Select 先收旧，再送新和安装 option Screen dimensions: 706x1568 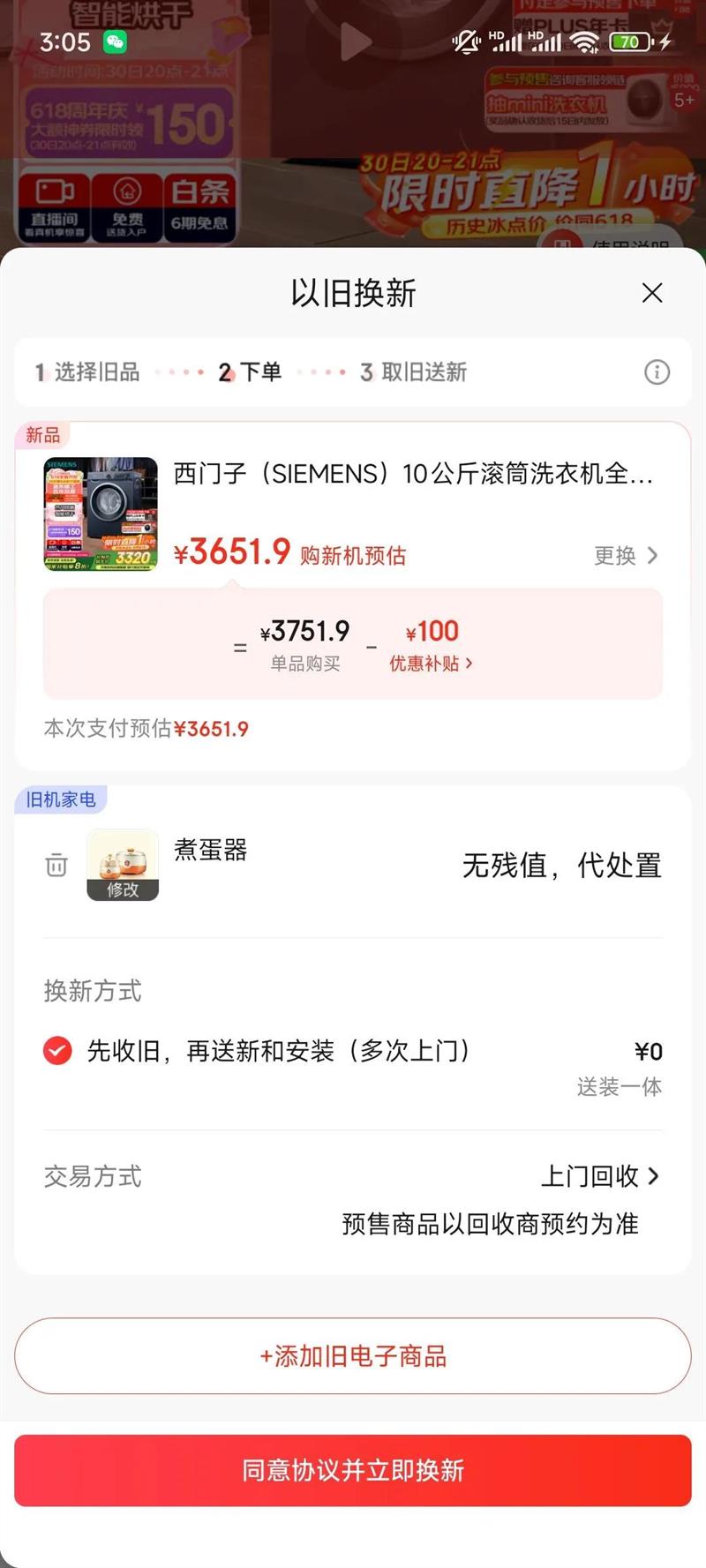point(58,1051)
